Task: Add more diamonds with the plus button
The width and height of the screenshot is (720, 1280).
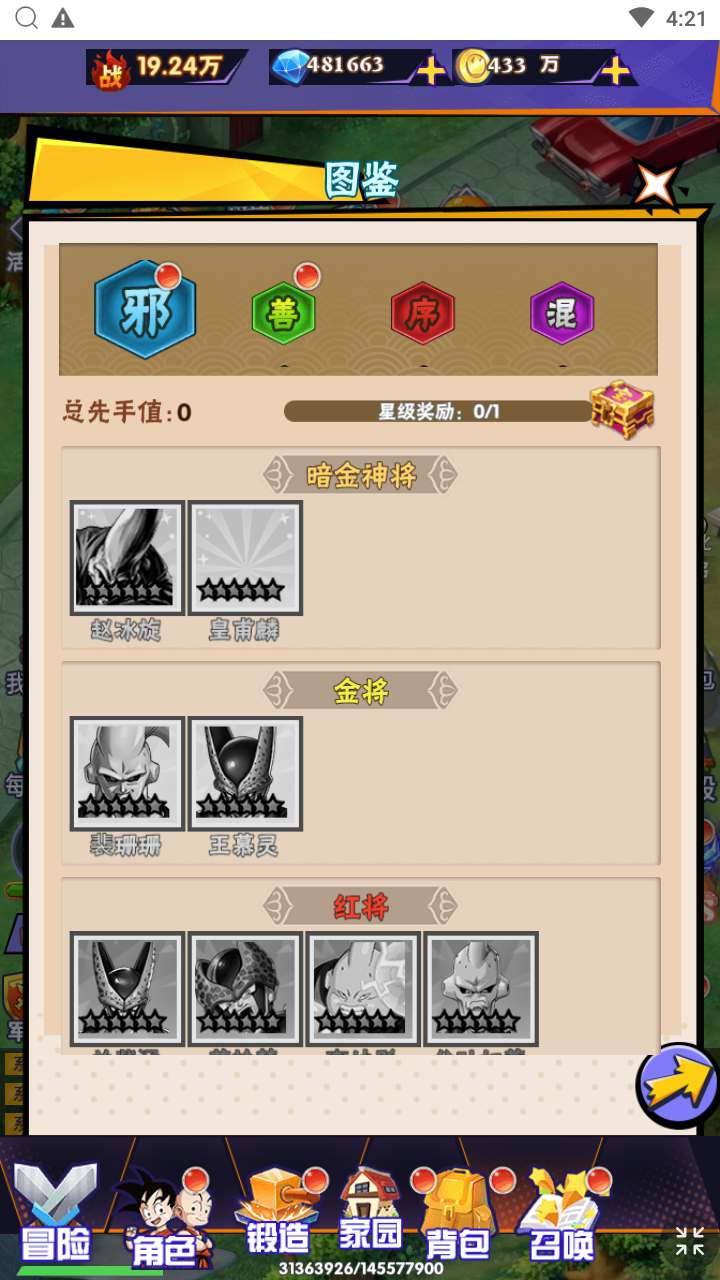Action: tap(431, 69)
